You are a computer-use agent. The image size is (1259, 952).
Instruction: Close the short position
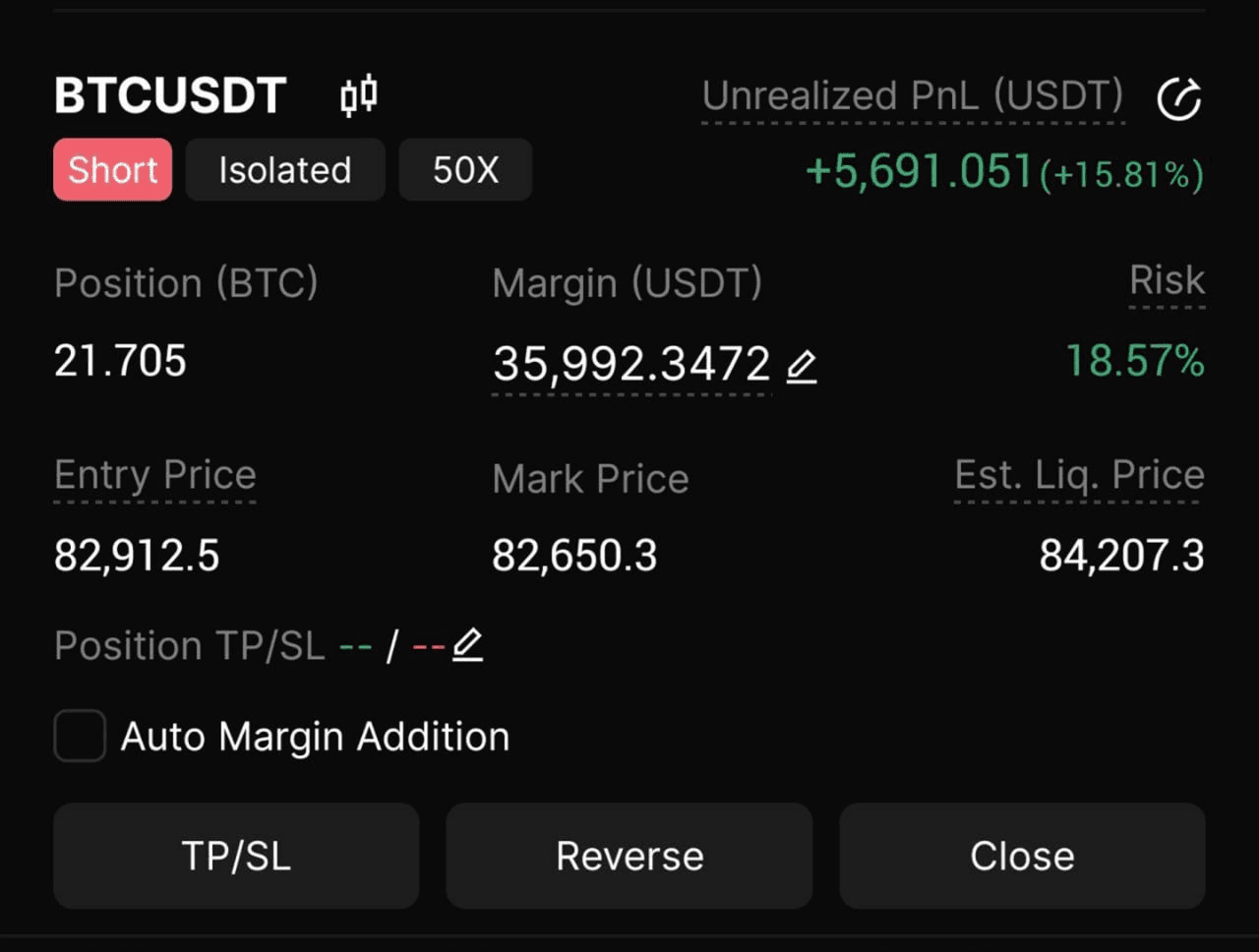(1022, 856)
